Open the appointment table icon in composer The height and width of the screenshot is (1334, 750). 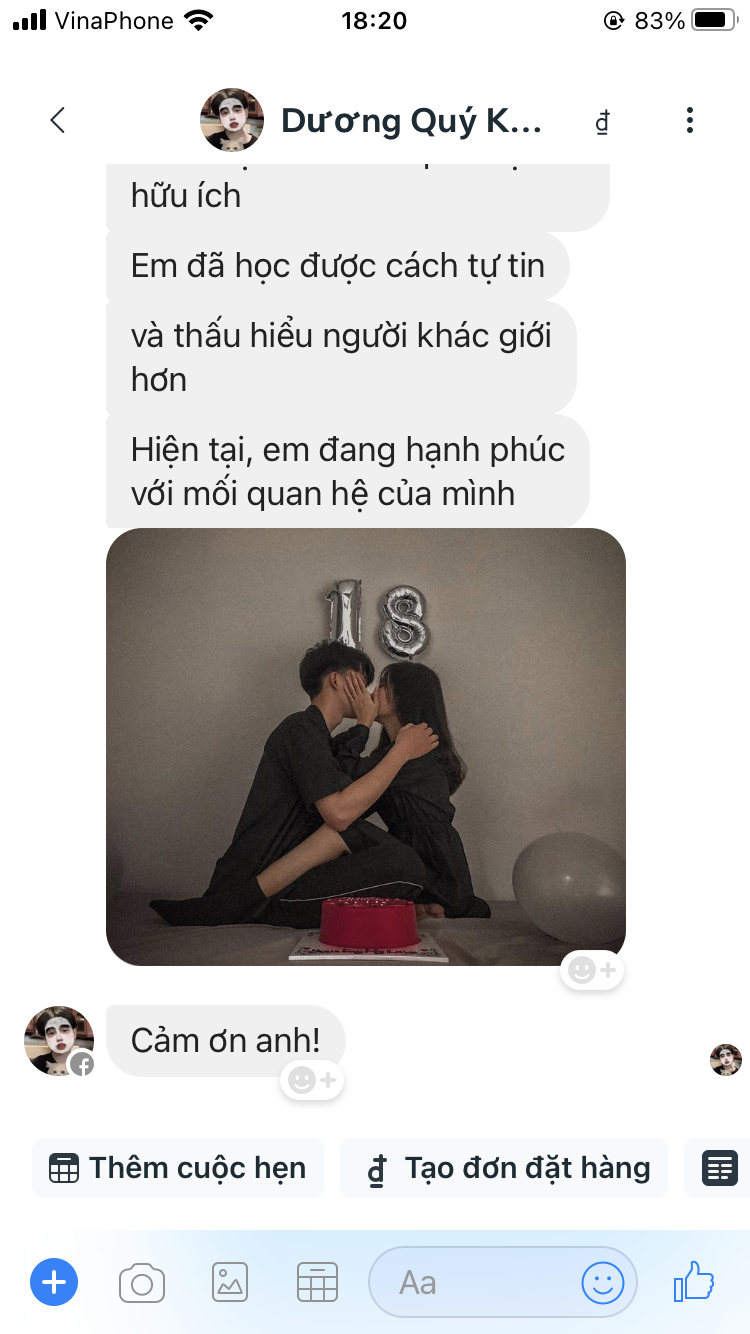pyautogui.click(x=317, y=1282)
